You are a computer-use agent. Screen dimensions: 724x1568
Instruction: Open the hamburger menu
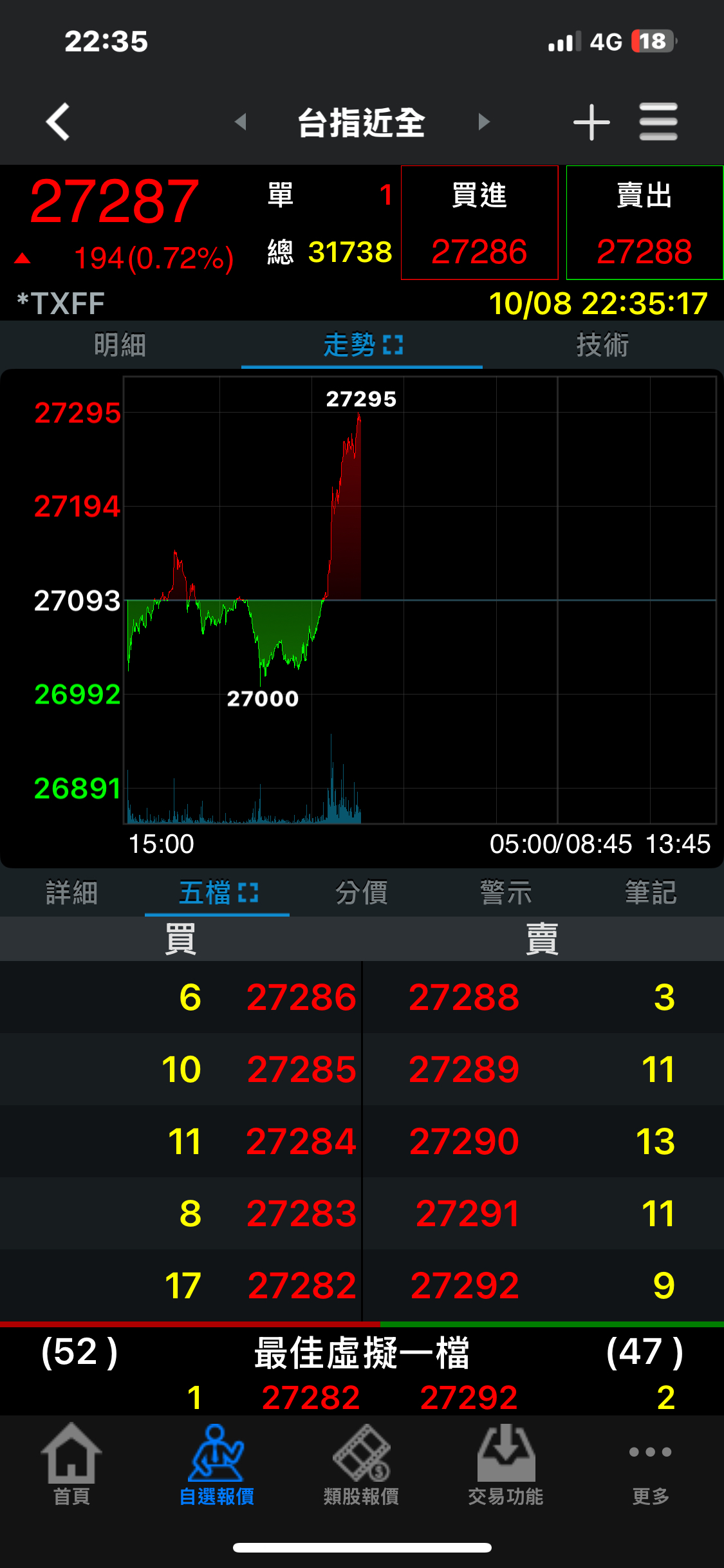tap(658, 122)
